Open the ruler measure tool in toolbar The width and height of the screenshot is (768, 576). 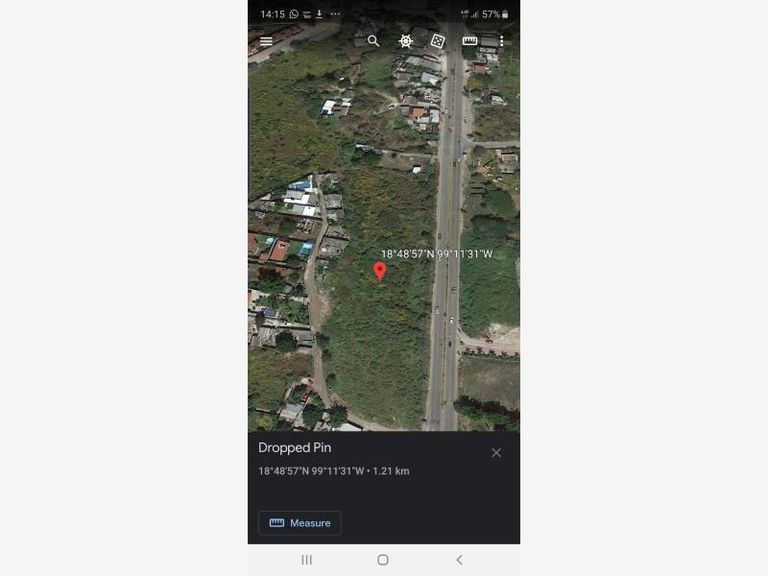(470, 41)
